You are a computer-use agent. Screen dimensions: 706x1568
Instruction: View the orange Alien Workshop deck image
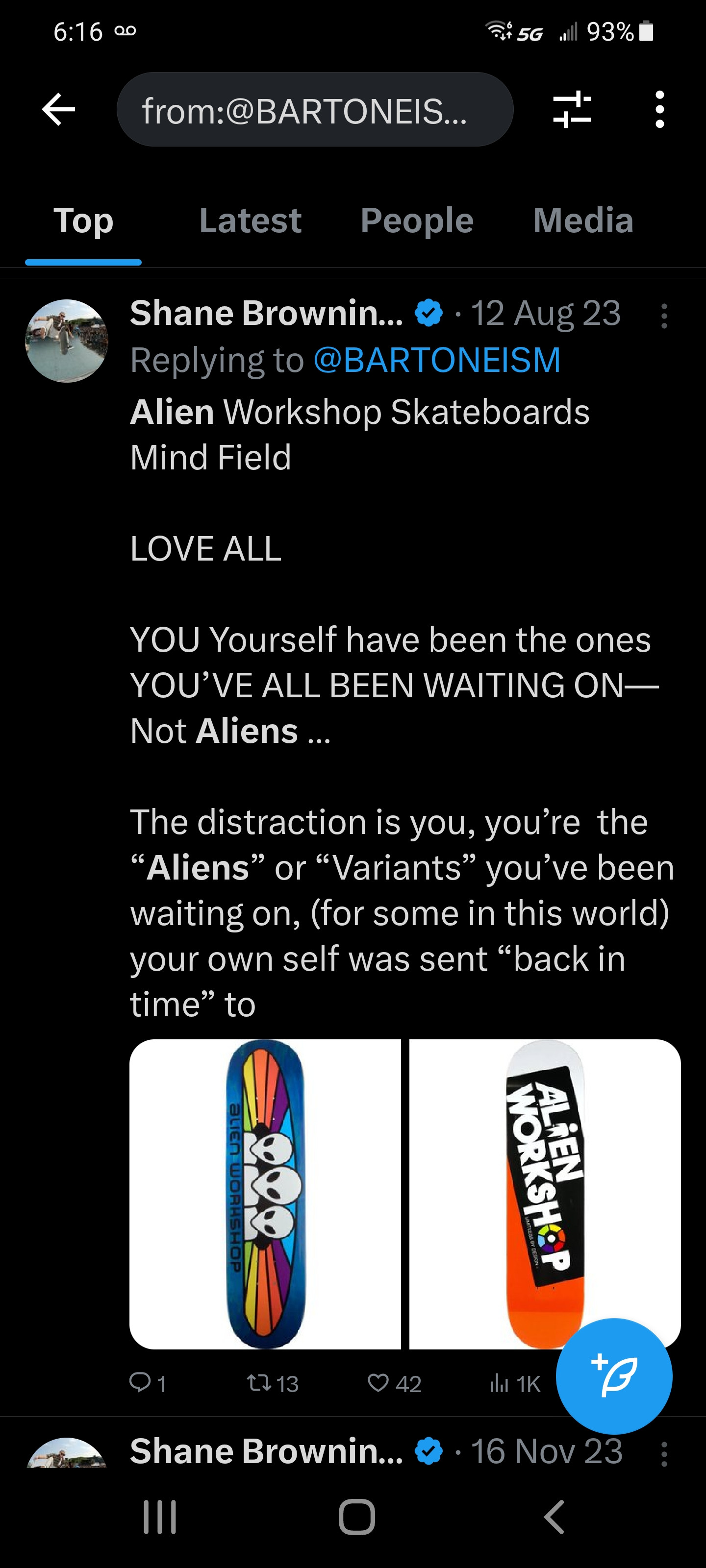coord(544,1194)
